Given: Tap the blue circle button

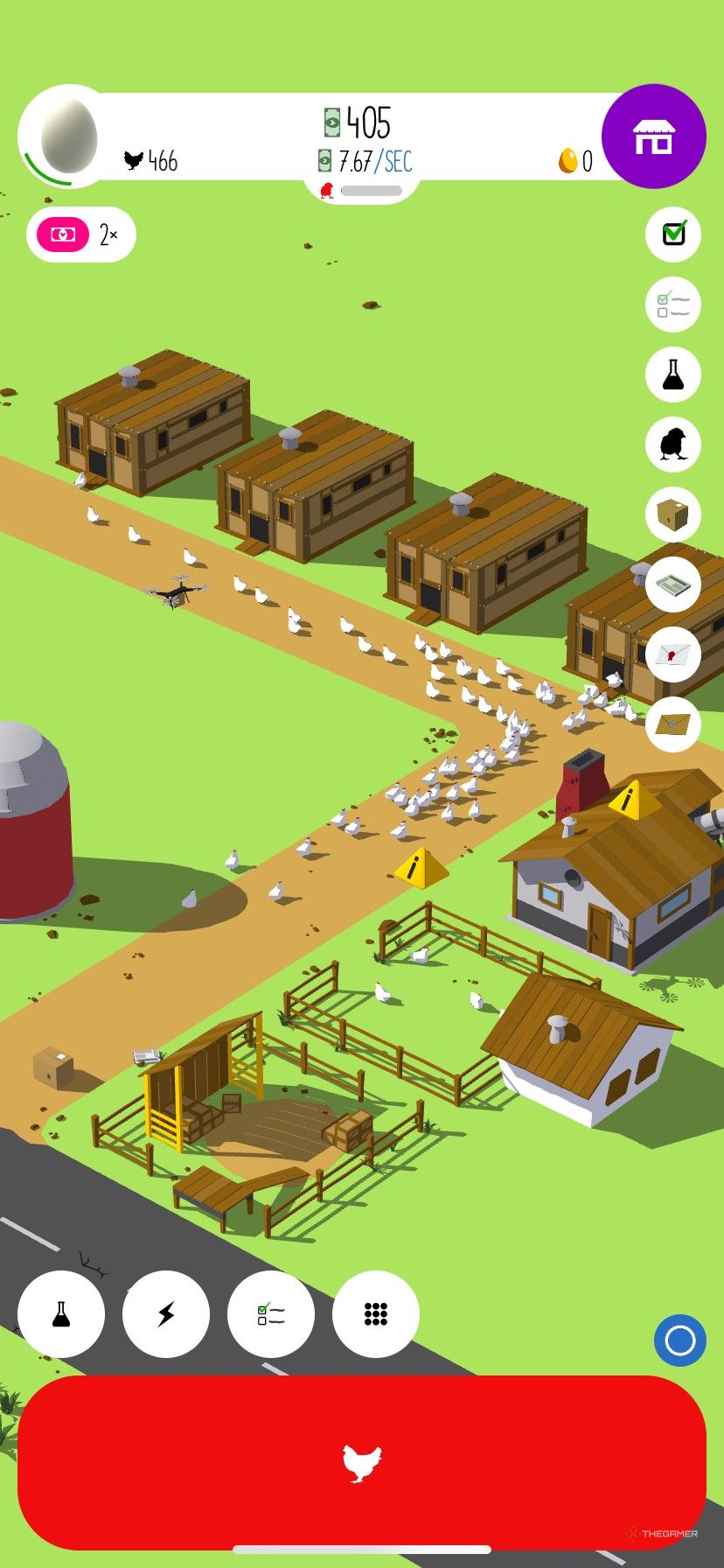Looking at the screenshot, I should click(x=680, y=1340).
